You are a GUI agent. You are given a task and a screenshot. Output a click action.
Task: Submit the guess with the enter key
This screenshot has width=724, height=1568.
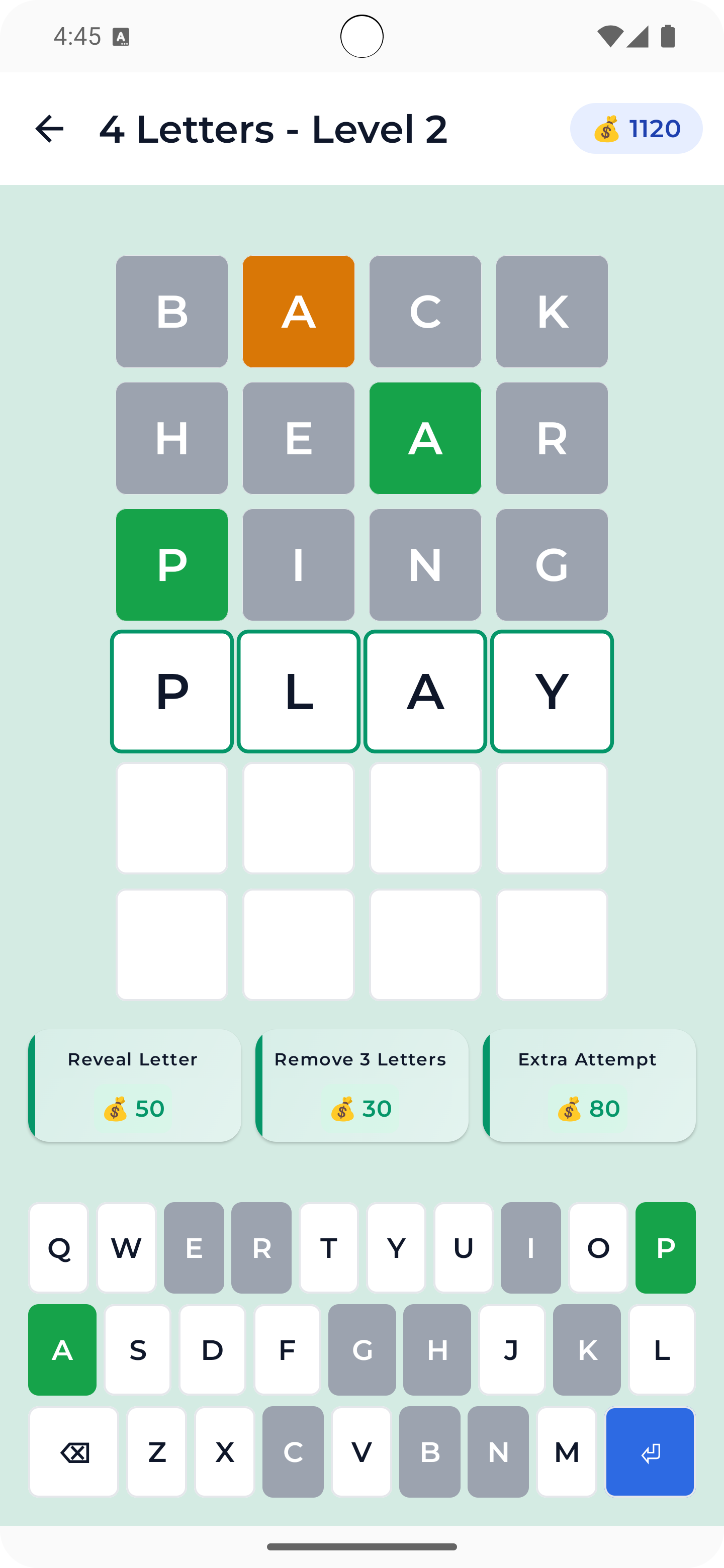point(650,1452)
